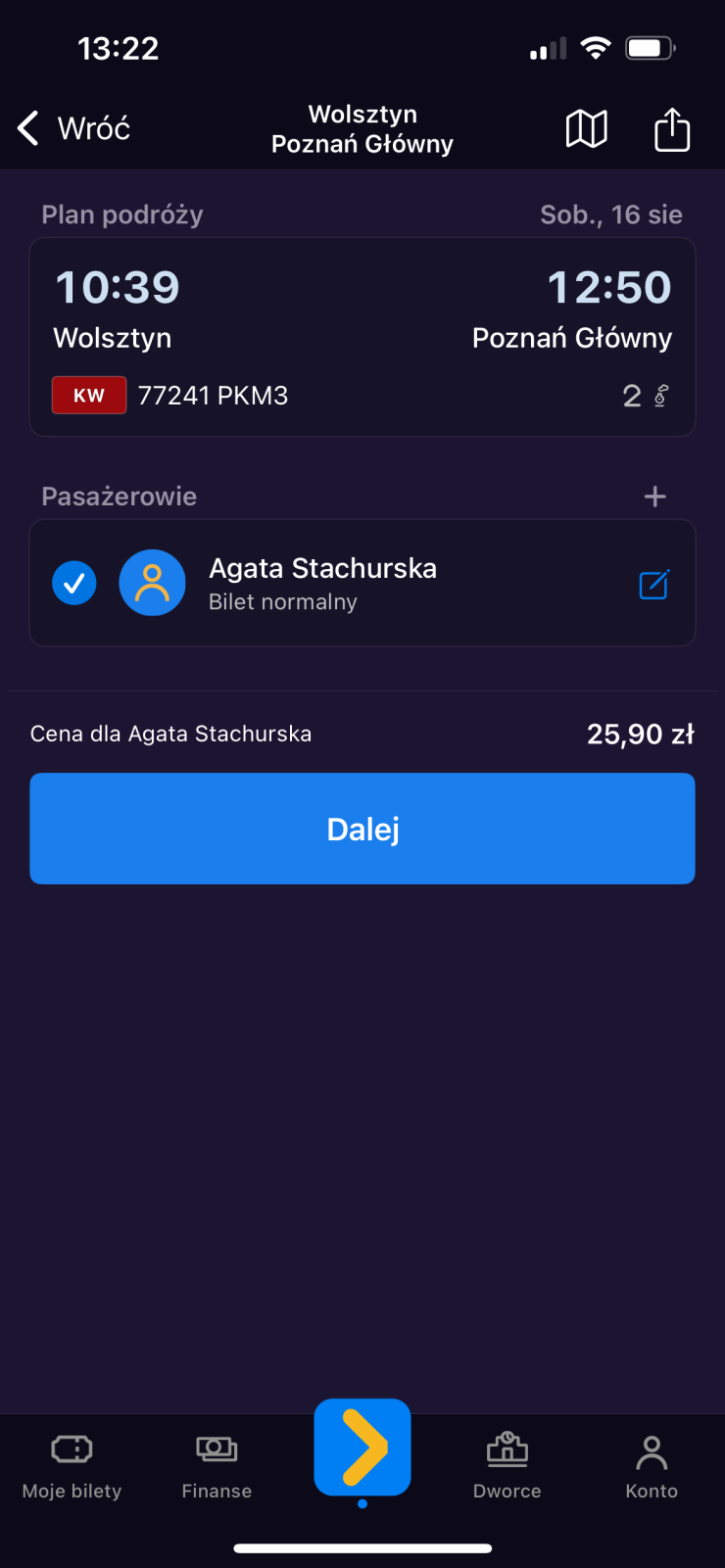Switch to the Moje bilety tab
The width and height of the screenshot is (725, 1568).
point(72,1465)
